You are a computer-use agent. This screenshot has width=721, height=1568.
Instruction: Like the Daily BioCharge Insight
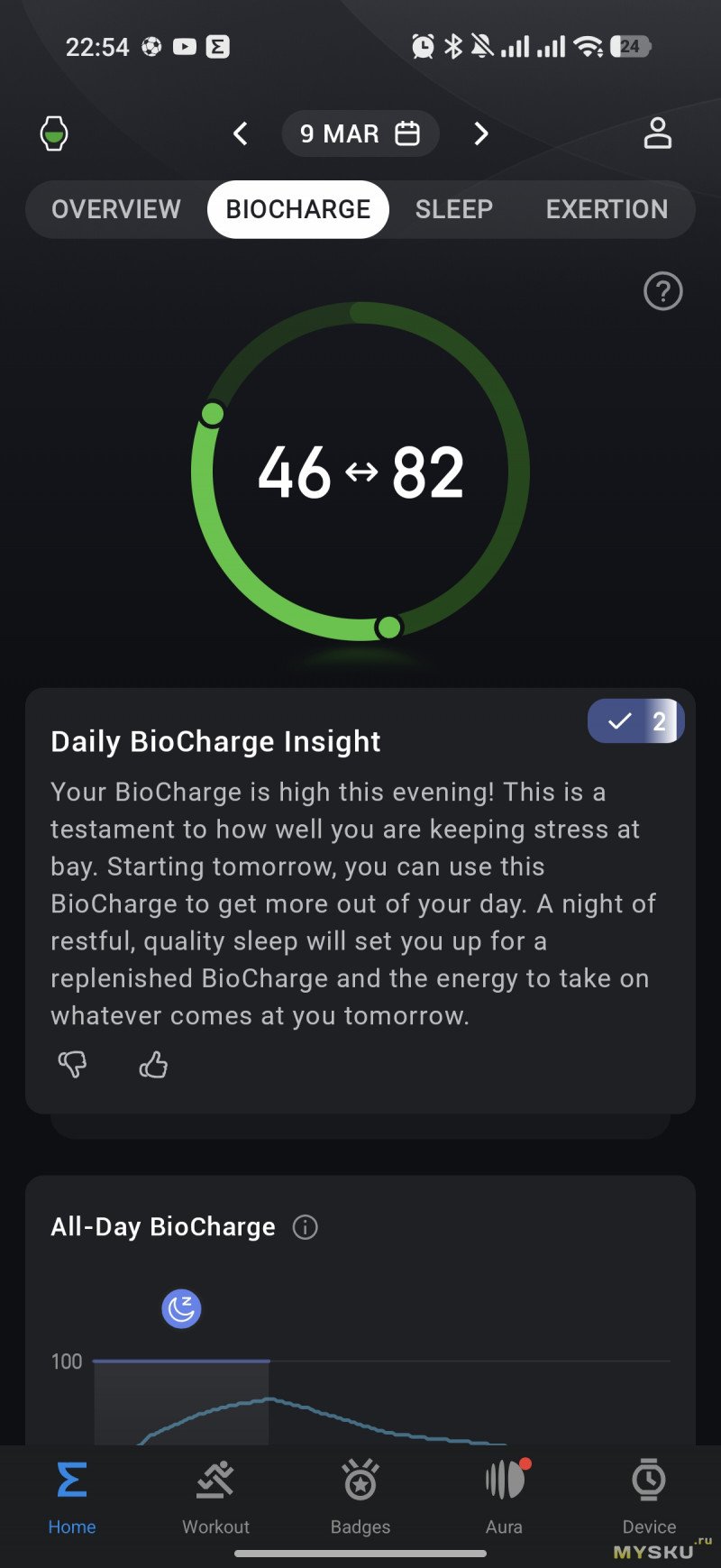click(x=153, y=1065)
